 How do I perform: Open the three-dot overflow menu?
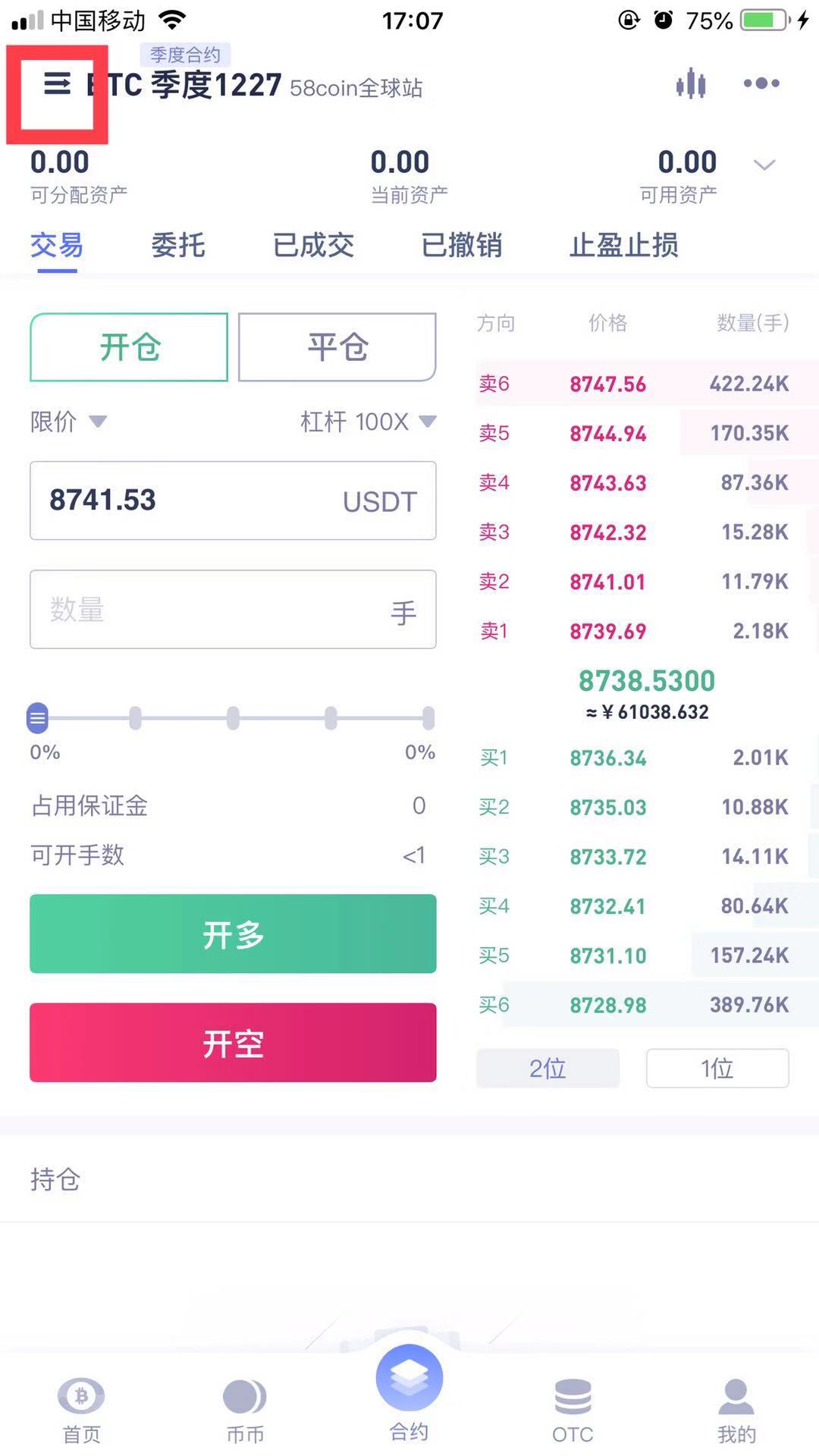[x=761, y=83]
